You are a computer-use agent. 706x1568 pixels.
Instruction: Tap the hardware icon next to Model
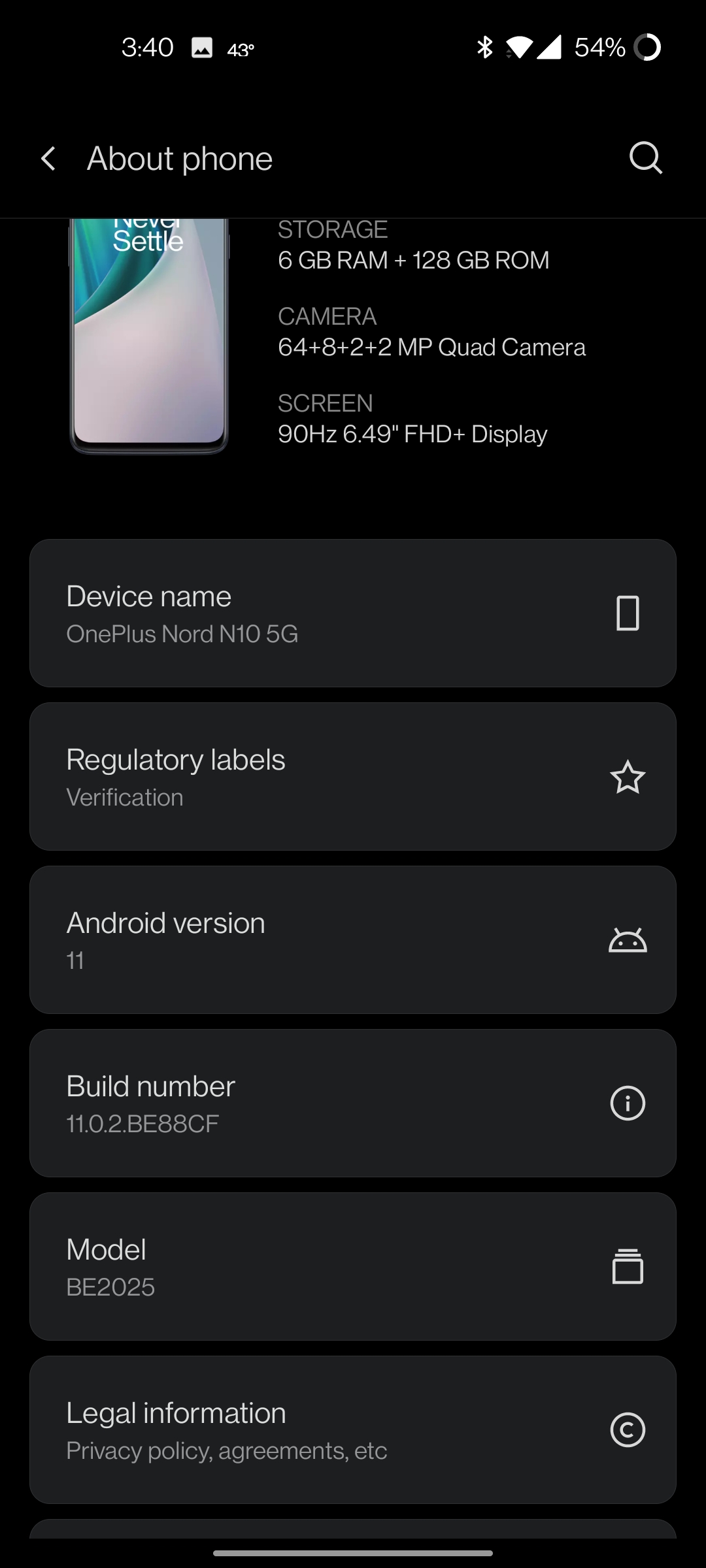pyautogui.click(x=627, y=1266)
